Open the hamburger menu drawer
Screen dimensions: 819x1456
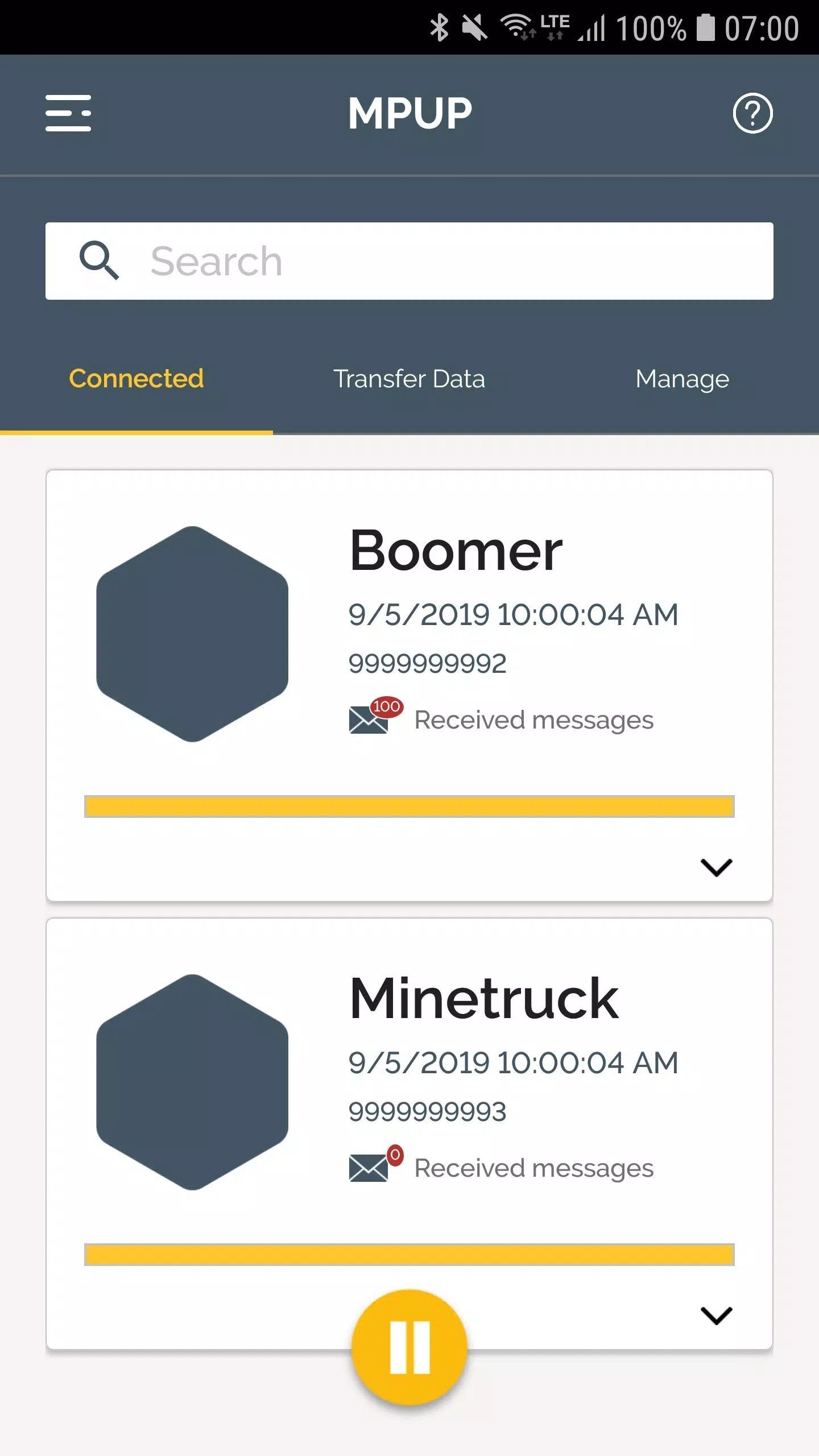[x=68, y=113]
